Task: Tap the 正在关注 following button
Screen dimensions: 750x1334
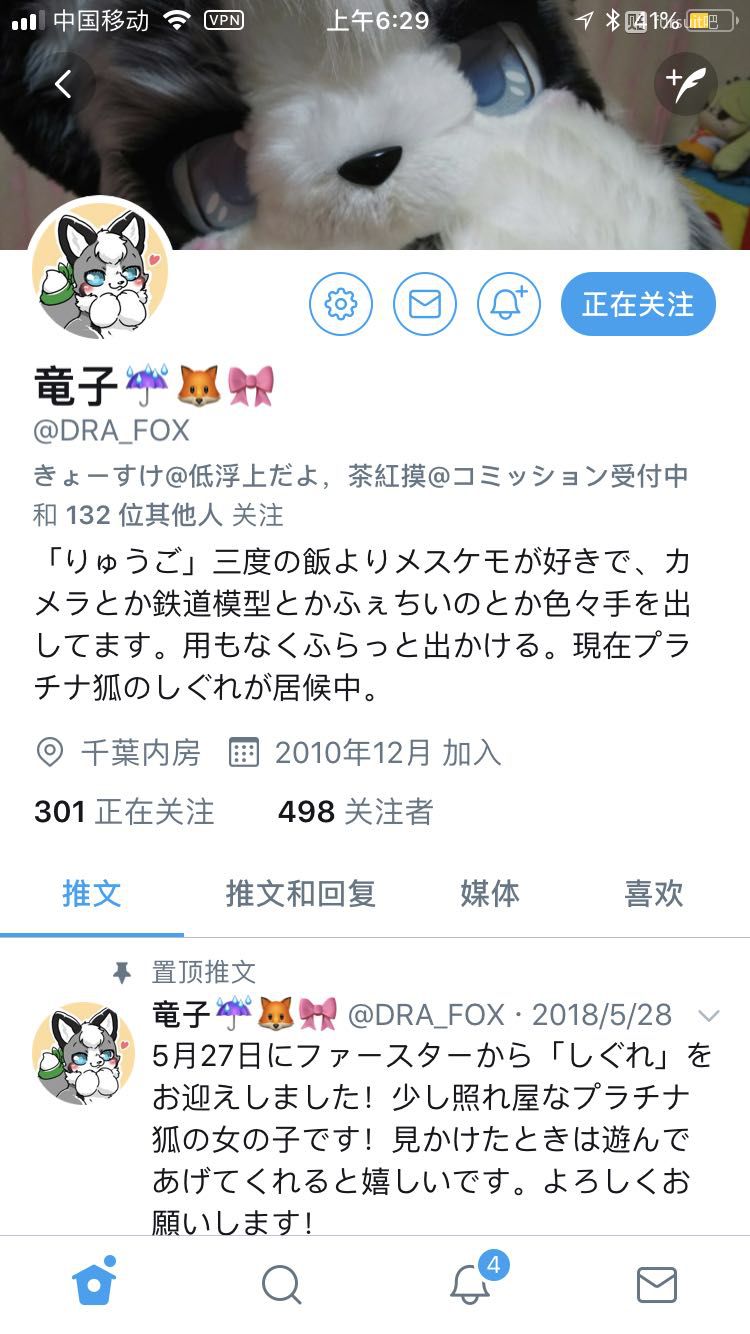Action: tap(638, 303)
